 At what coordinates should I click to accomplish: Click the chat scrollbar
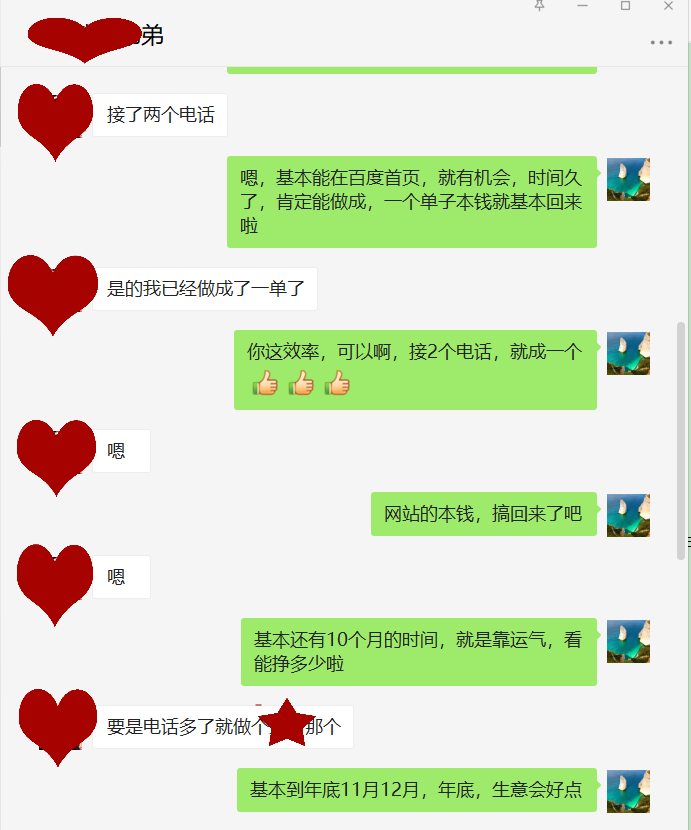click(x=682, y=440)
